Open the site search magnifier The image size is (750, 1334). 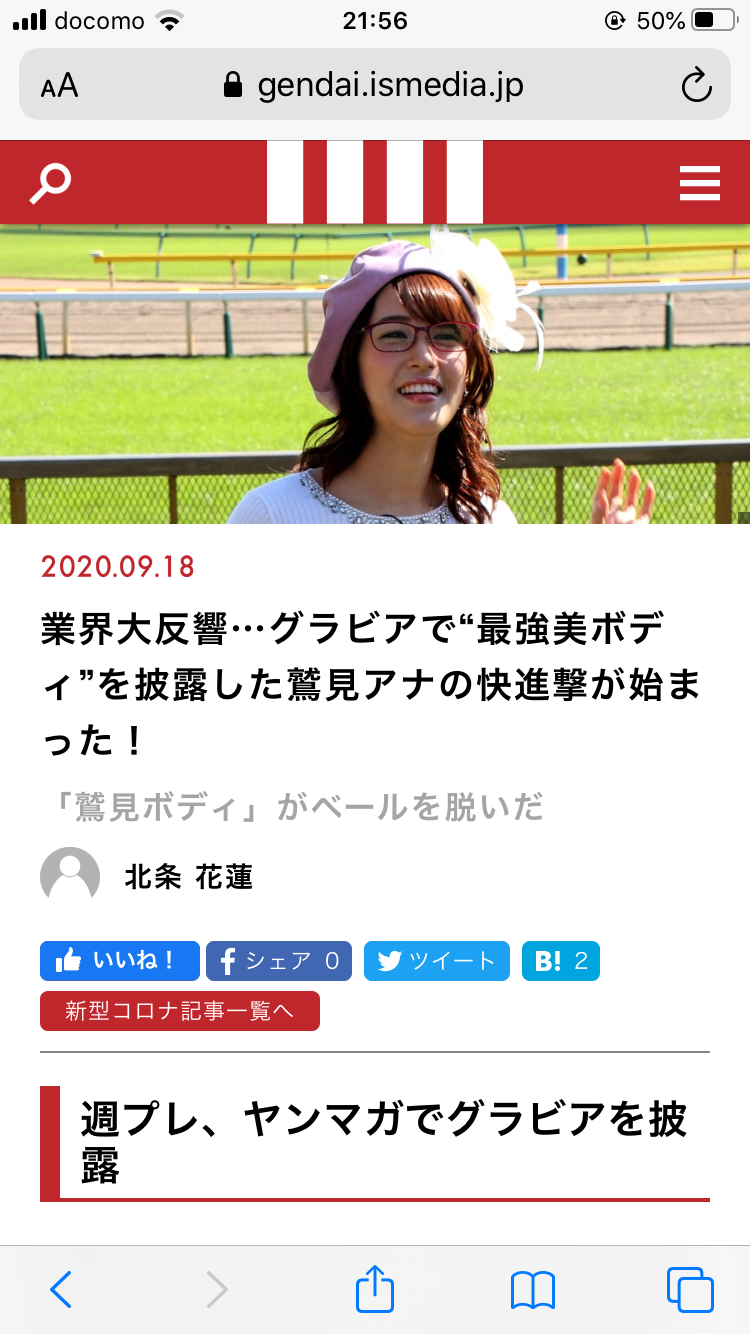(x=50, y=184)
